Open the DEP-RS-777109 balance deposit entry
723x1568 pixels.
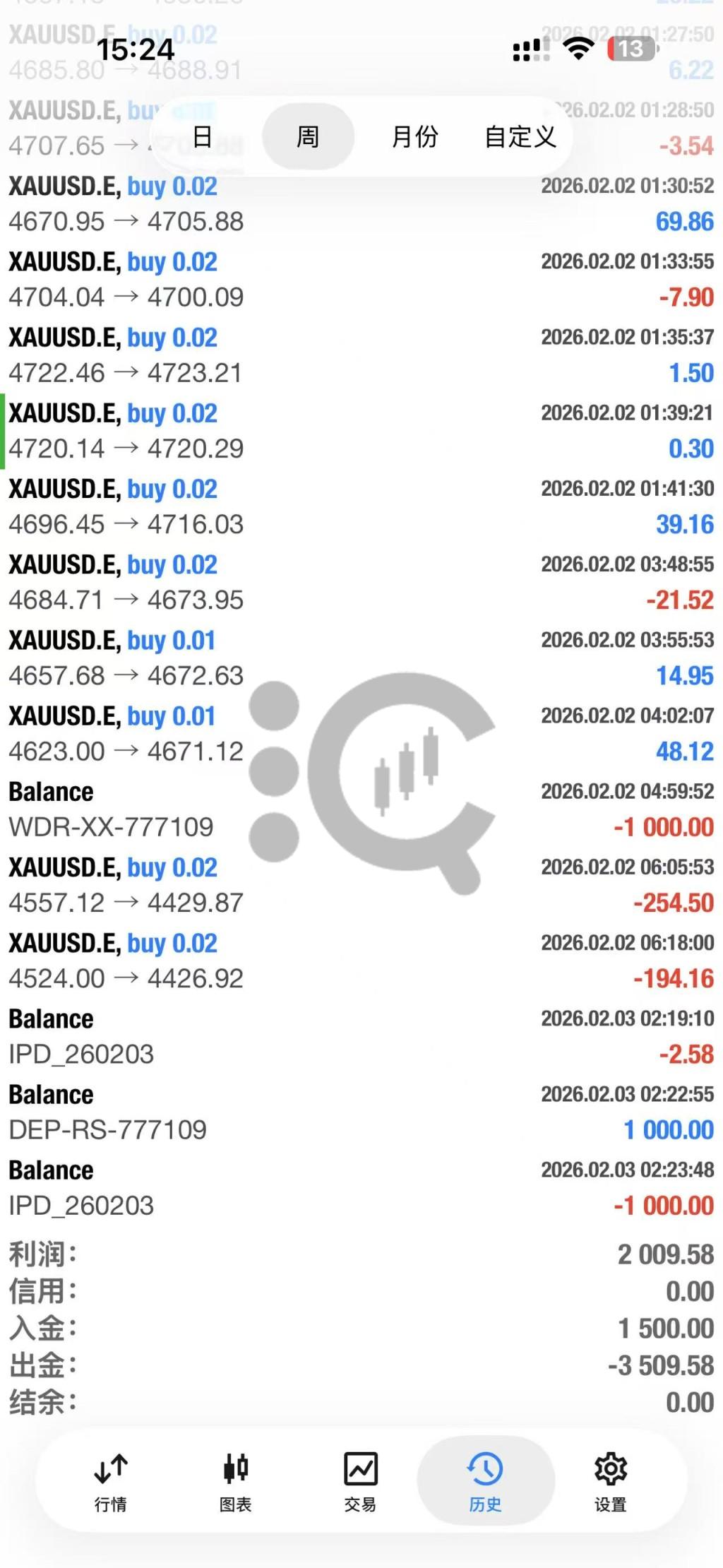tap(360, 1112)
